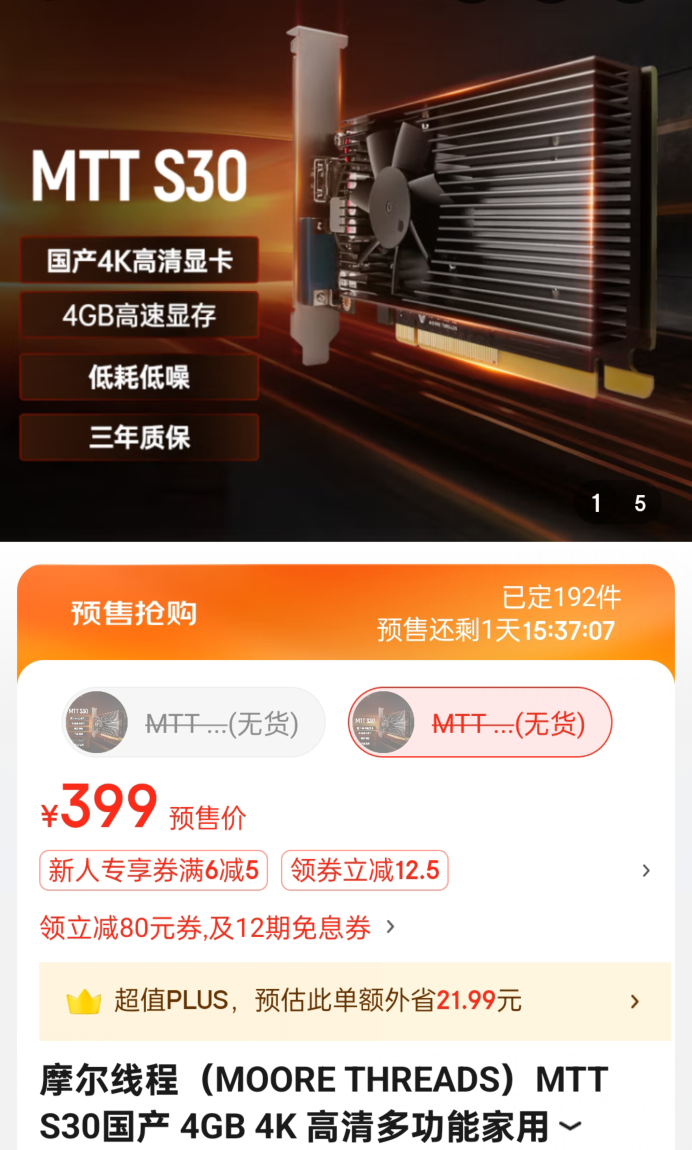Expand the full product title
The image size is (692, 1150).
pyautogui.click(x=570, y=1127)
